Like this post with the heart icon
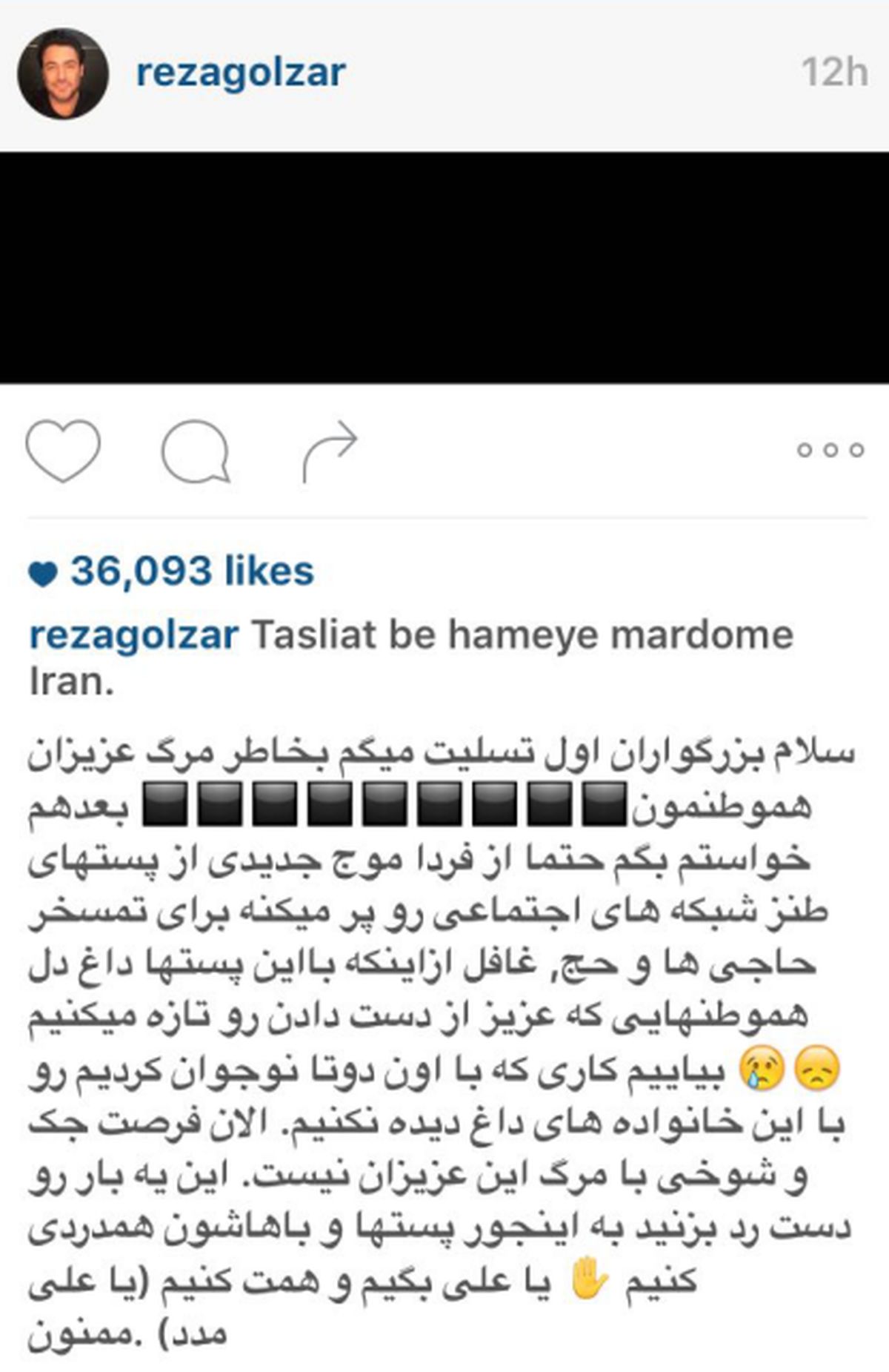Image resolution: width=889 pixels, height=1372 pixels. click(63, 450)
